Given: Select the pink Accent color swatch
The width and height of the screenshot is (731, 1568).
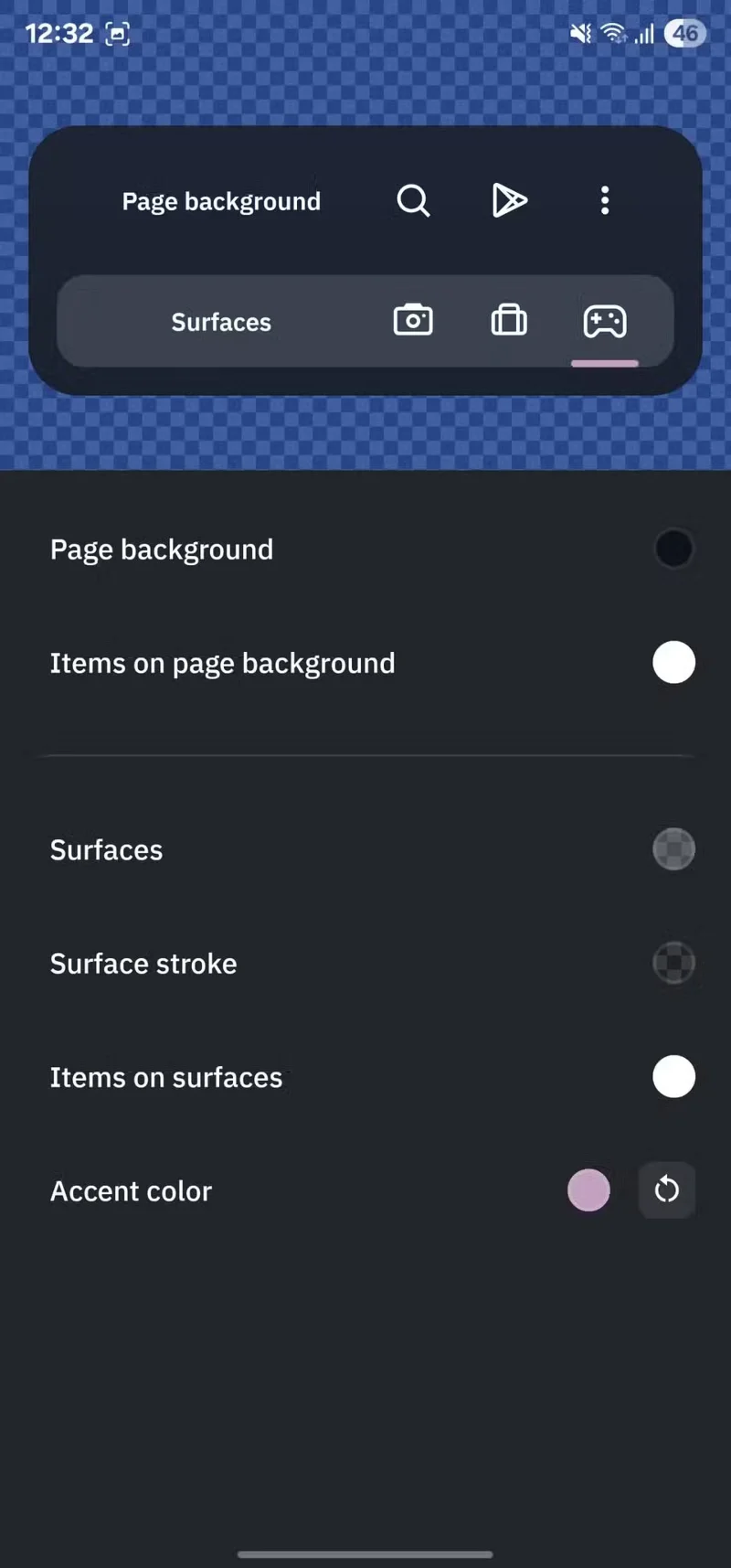Looking at the screenshot, I should (x=589, y=1190).
